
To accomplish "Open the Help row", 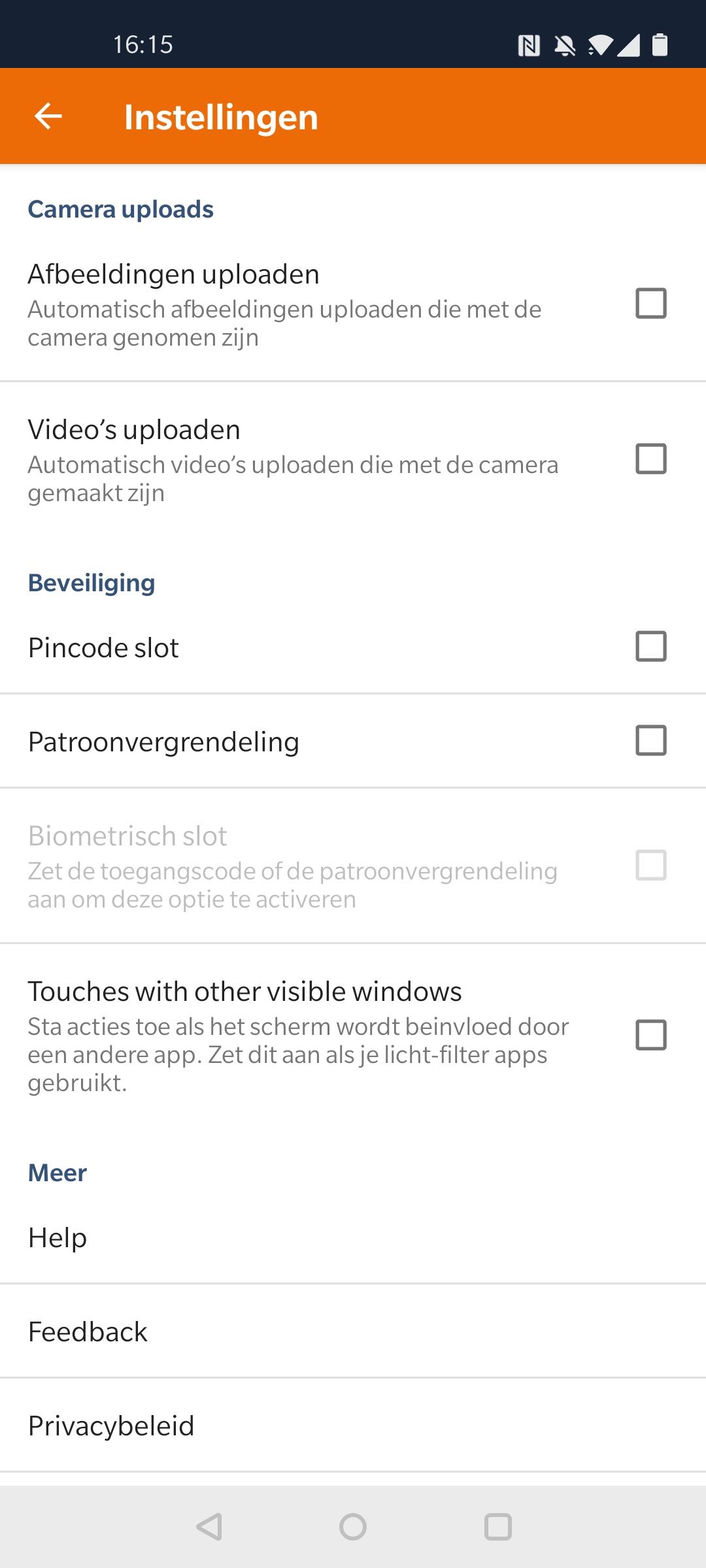I will [353, 1237].
